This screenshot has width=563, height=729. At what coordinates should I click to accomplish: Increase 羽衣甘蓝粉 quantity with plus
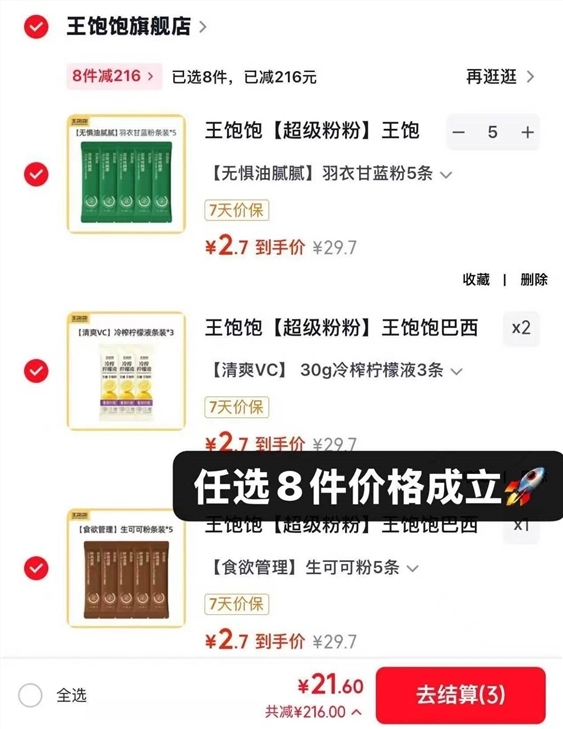tap(527, 133)
